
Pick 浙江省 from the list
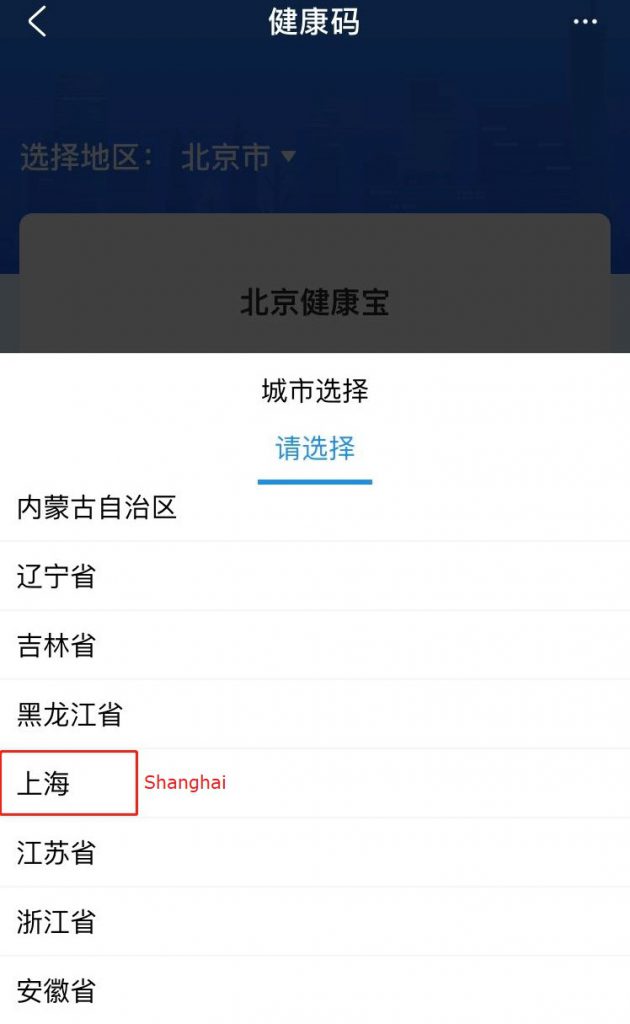click(x=56, y=922)
